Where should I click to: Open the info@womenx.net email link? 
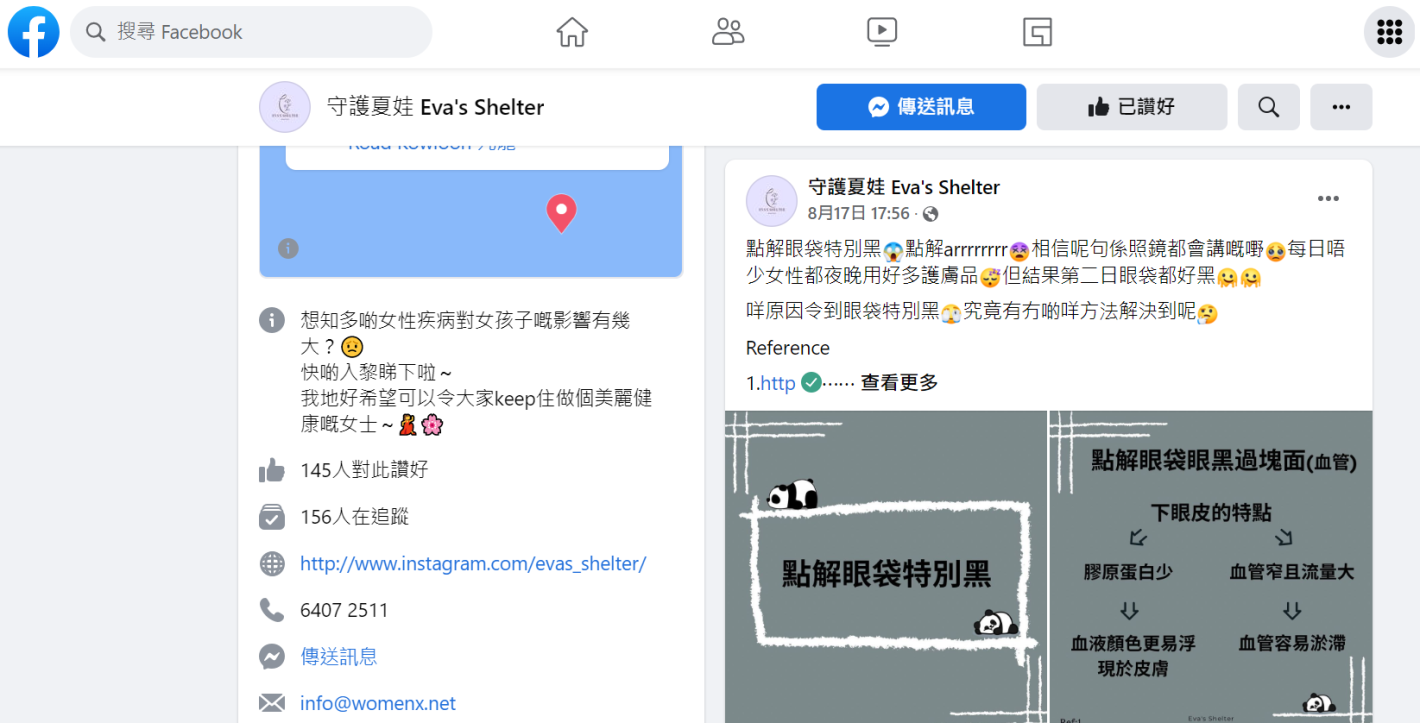click(x=378, y=703)
